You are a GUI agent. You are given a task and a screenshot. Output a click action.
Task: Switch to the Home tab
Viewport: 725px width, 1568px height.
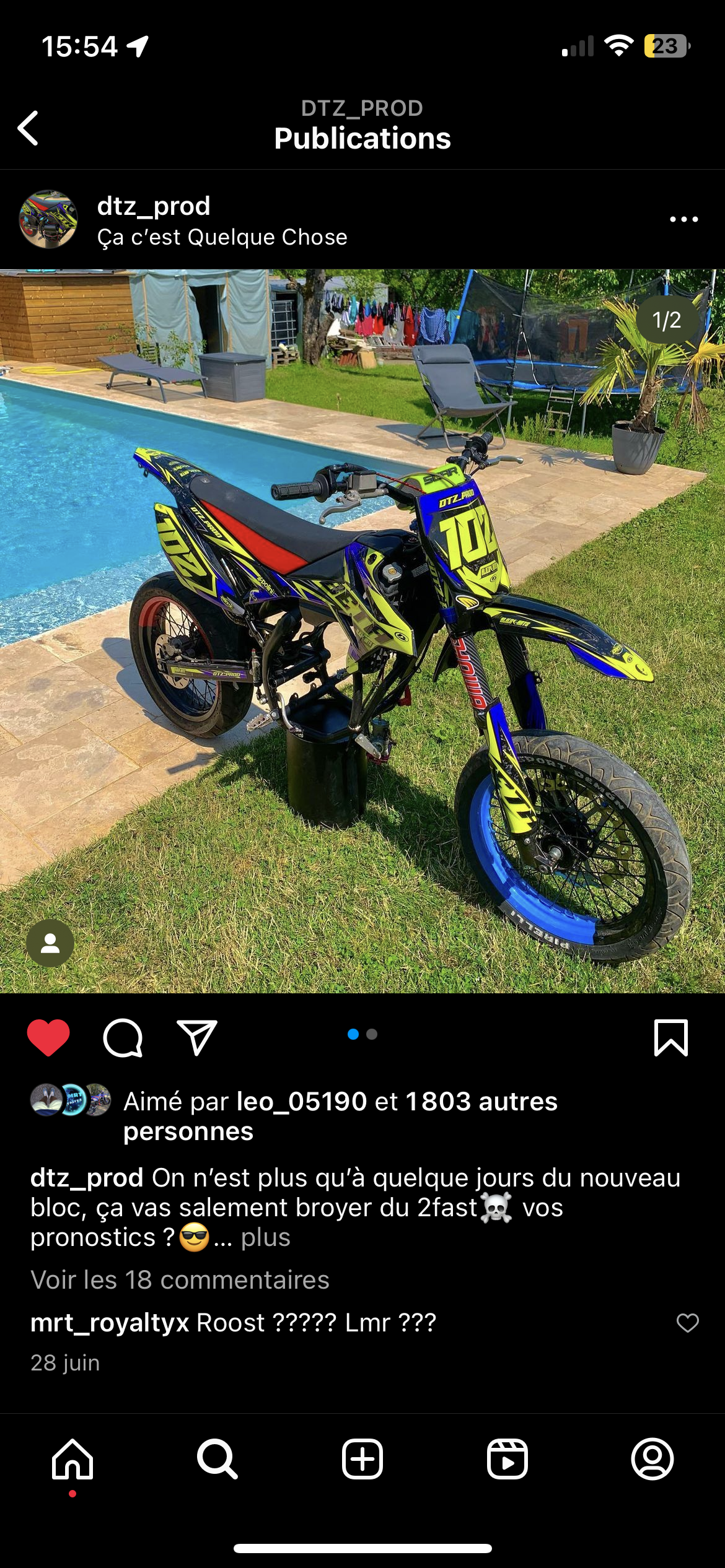coord(72,1459)
